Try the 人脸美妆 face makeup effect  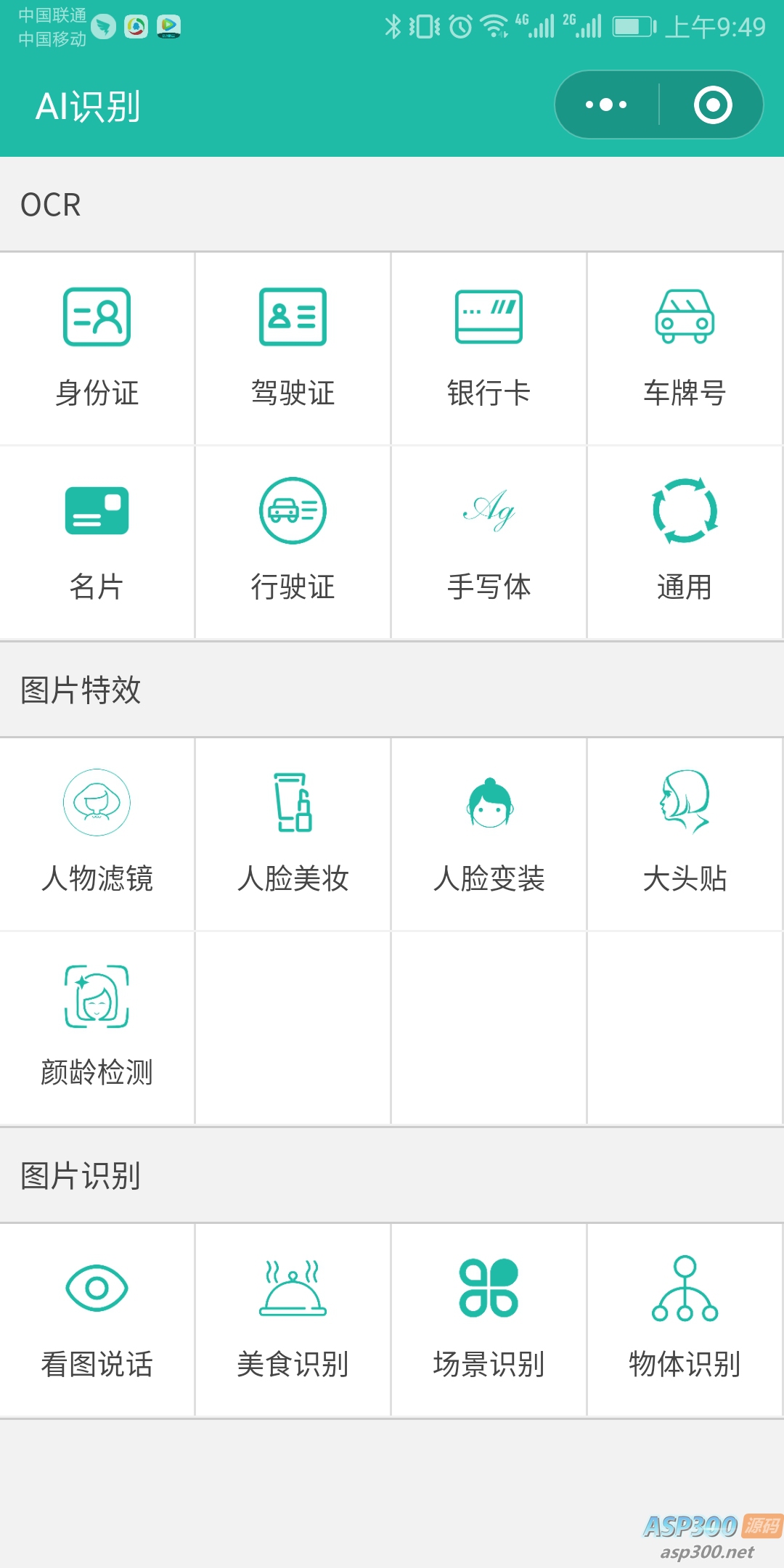point(293,834)
